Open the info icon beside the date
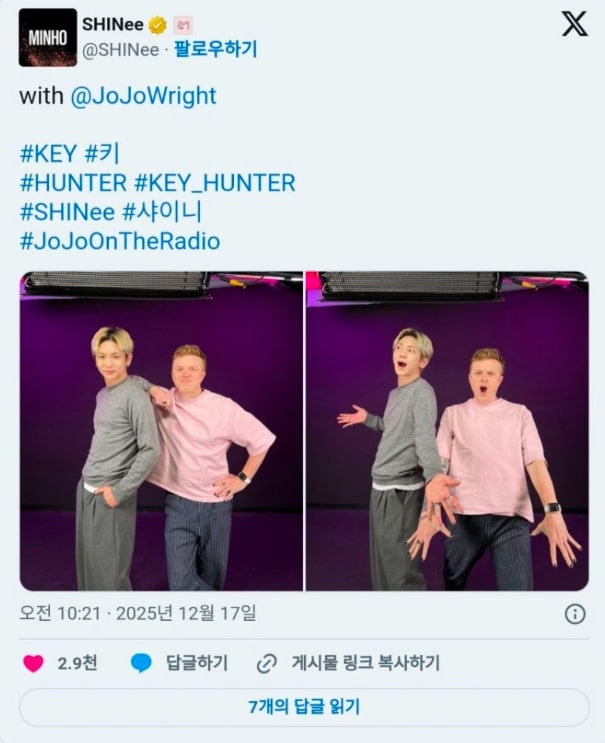 coord(575,614)
